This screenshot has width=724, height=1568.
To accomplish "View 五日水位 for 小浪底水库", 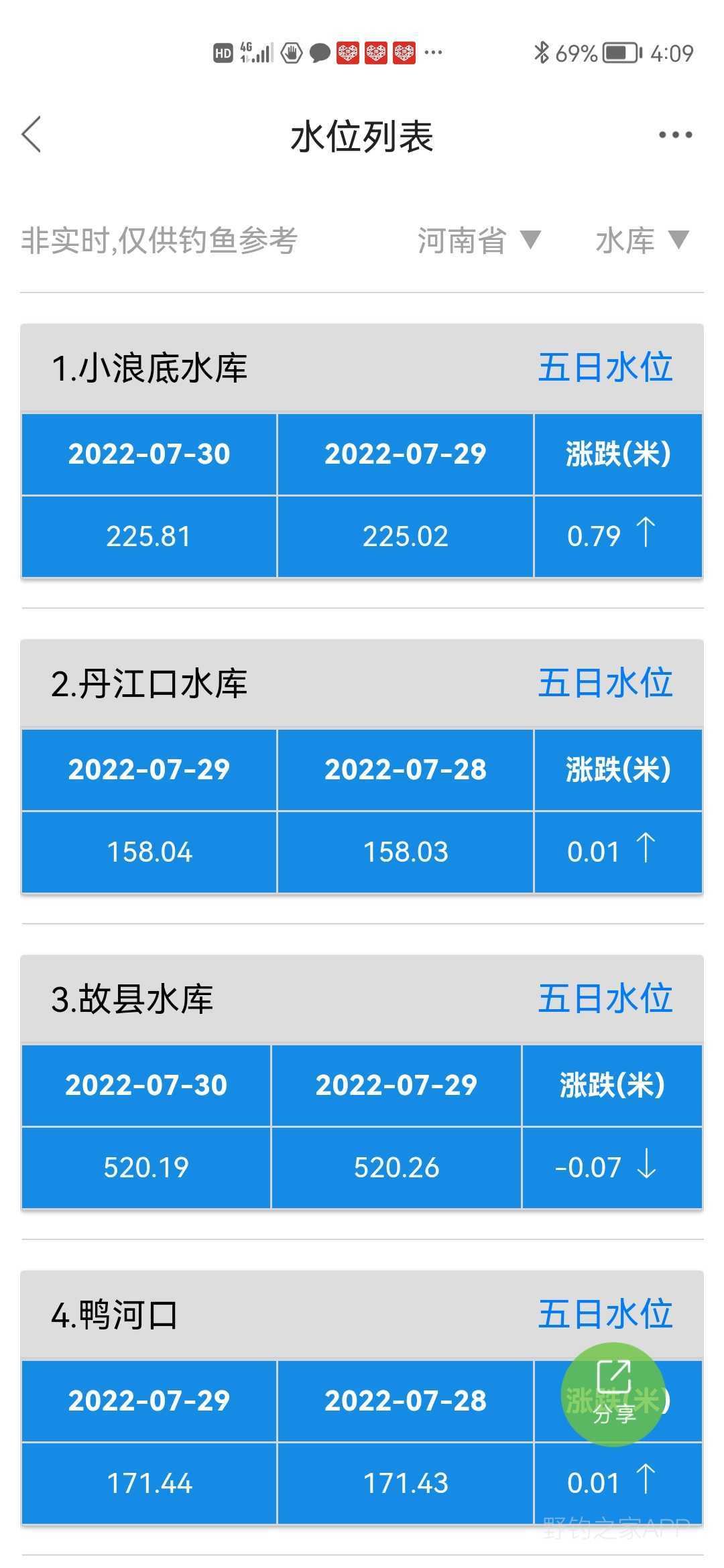I will (605, 367).
